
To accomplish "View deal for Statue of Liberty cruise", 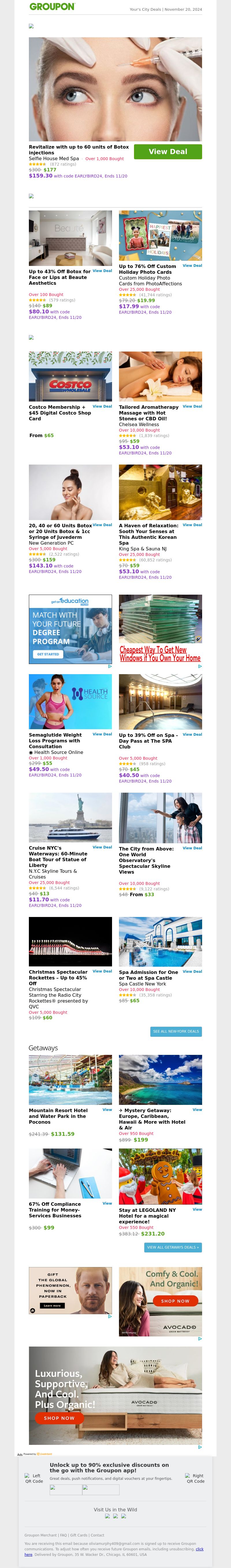I will (x=102, y=847).
